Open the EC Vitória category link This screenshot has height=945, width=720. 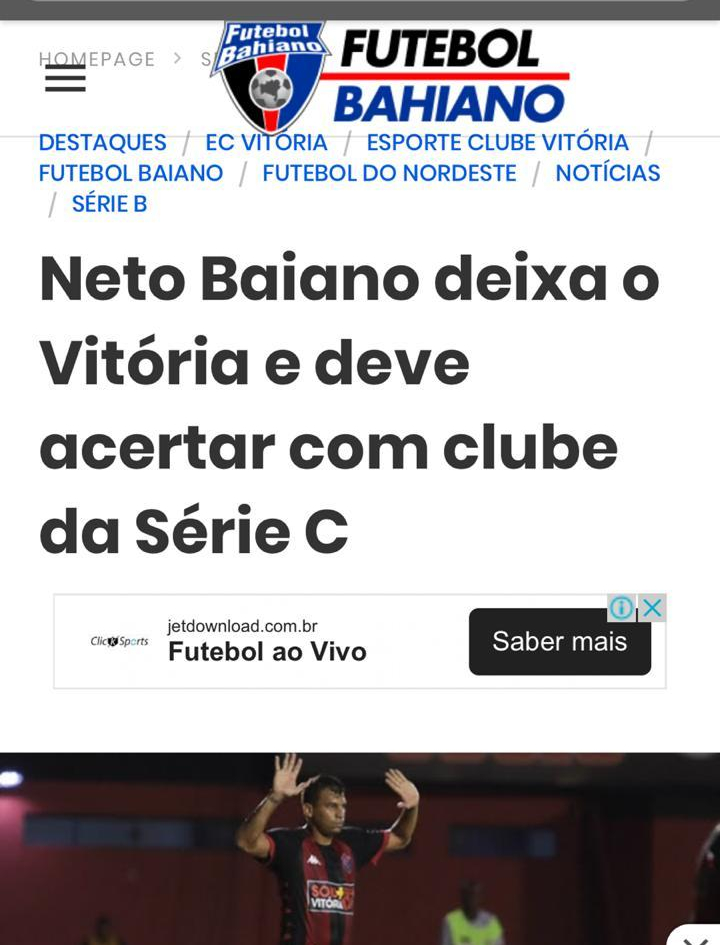[x=266, y=143]
